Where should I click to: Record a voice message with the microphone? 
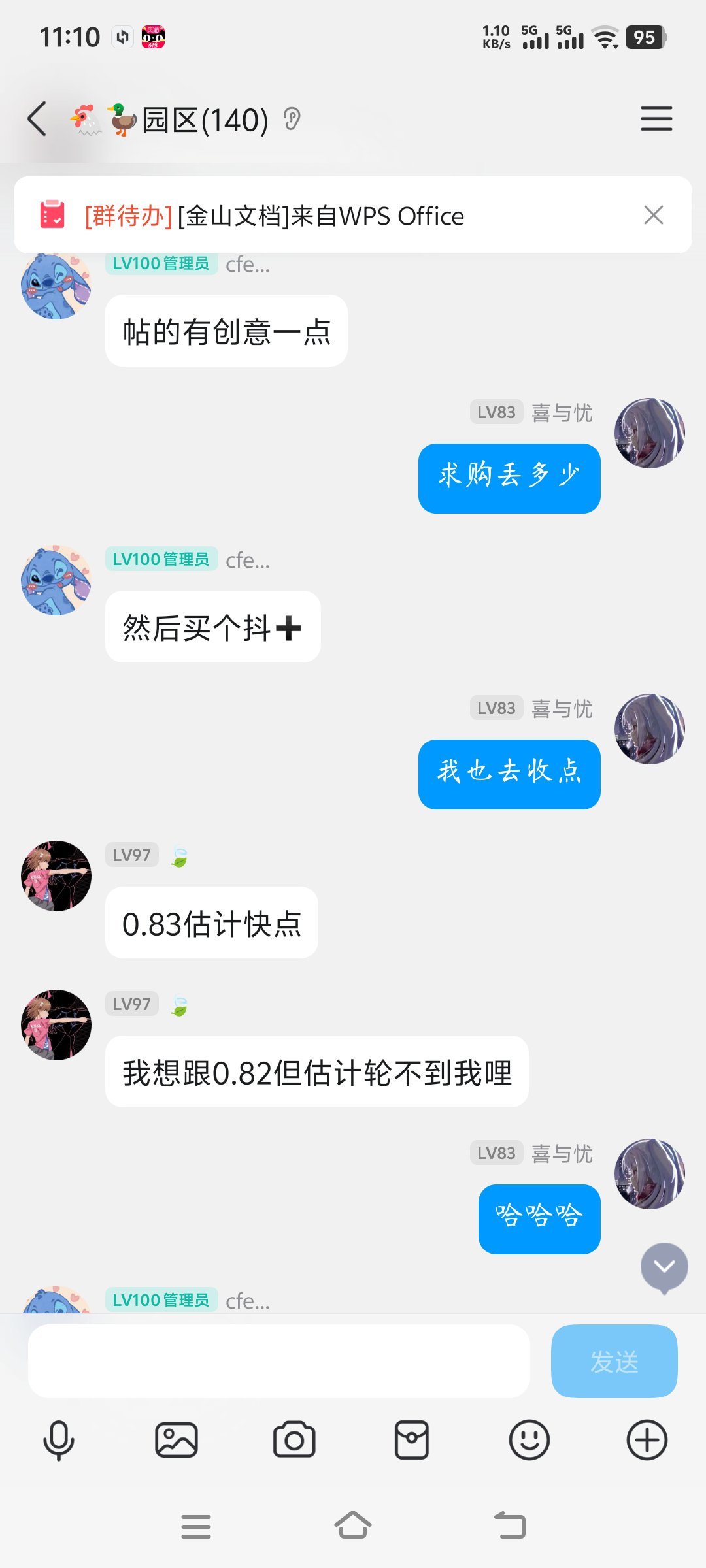(59, 1440)
